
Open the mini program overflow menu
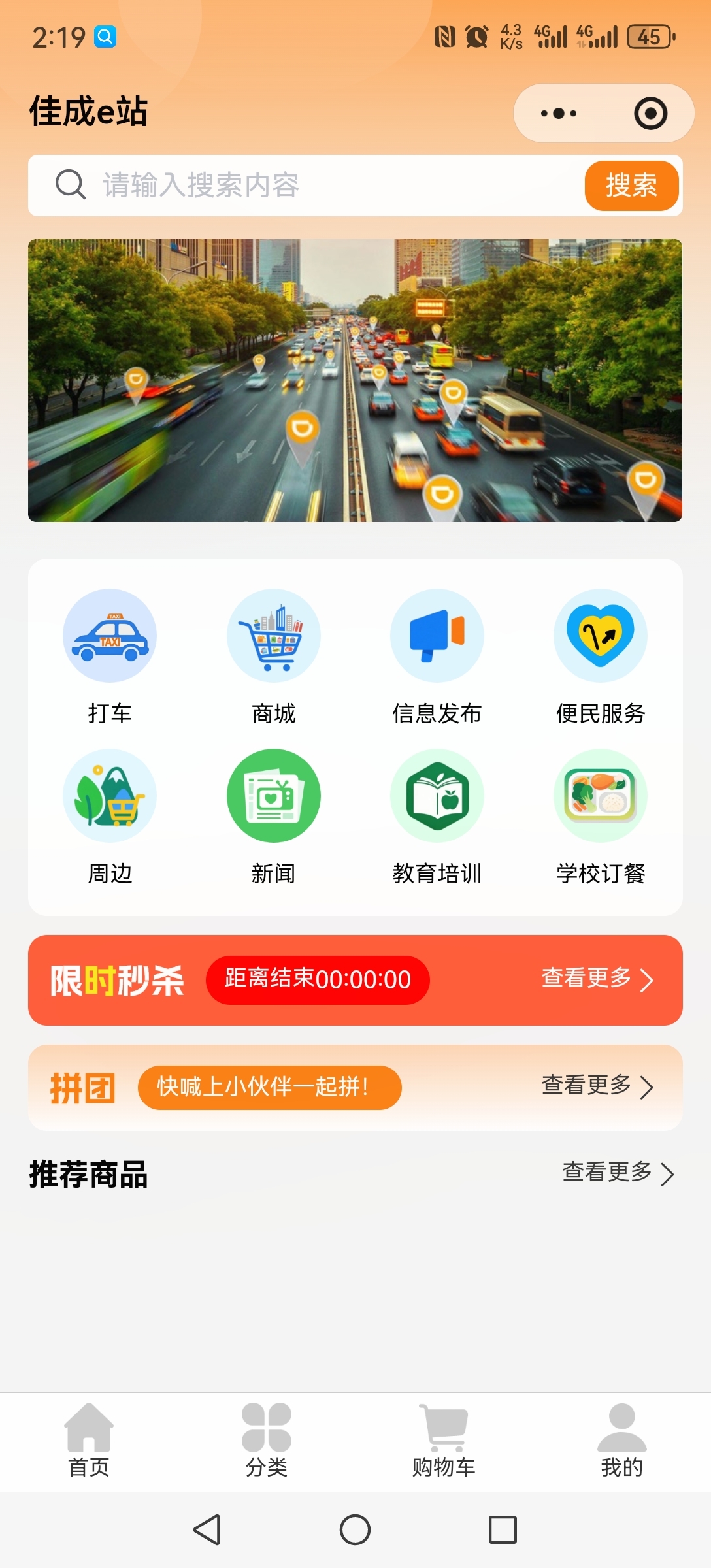[559, 114]
